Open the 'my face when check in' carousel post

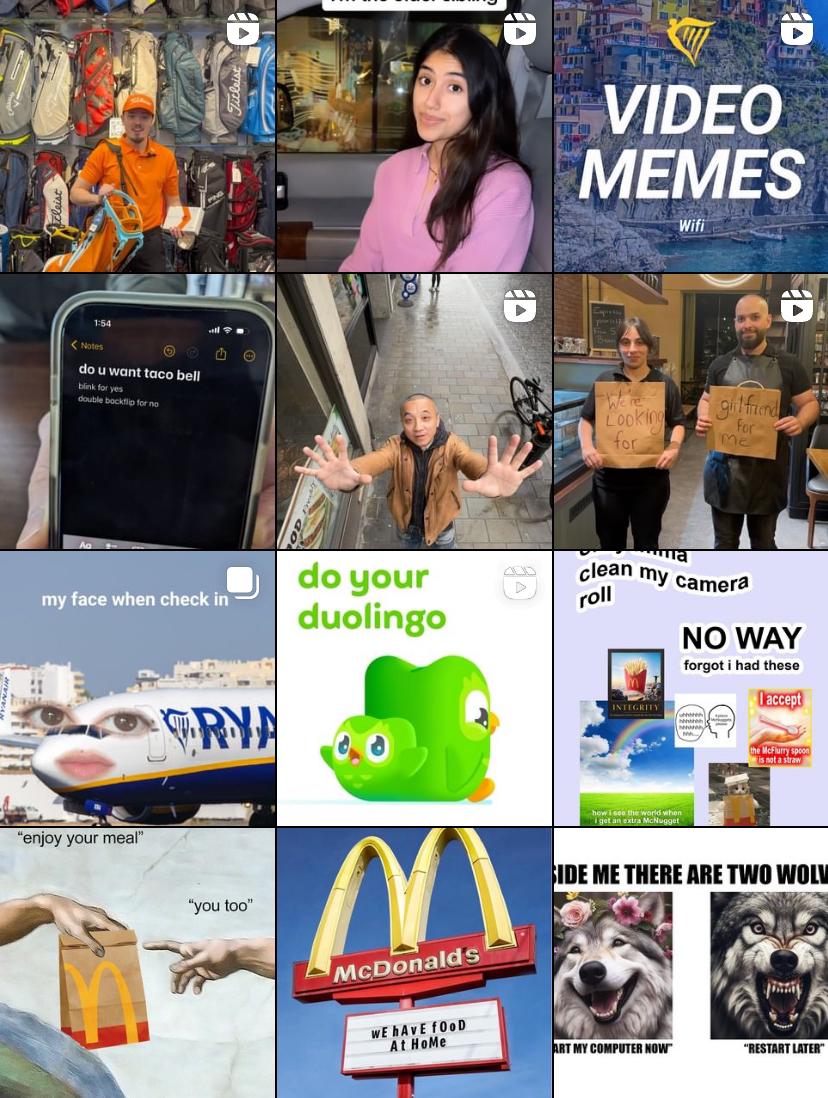(x=137, y=688)
